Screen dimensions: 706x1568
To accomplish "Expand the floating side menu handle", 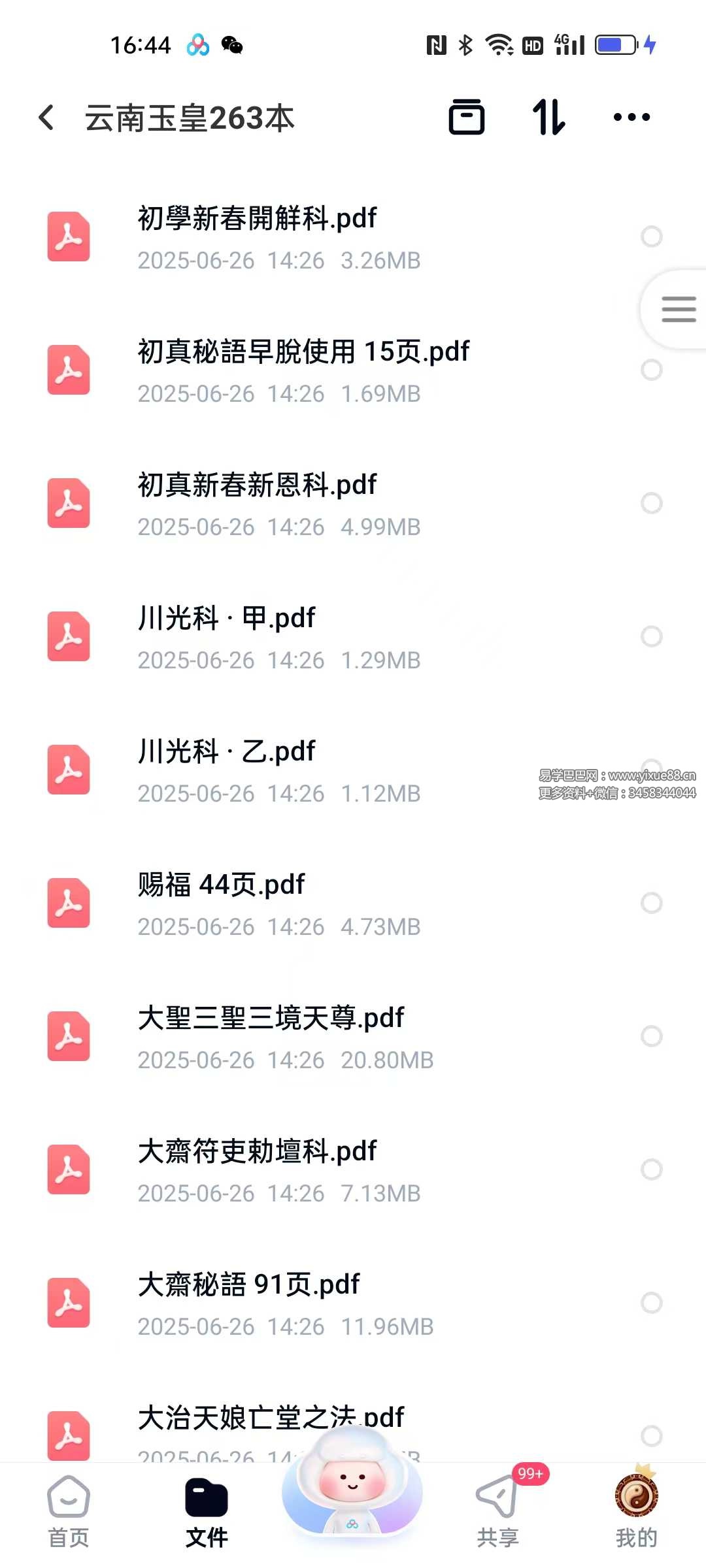I will [x=678, y=309].
